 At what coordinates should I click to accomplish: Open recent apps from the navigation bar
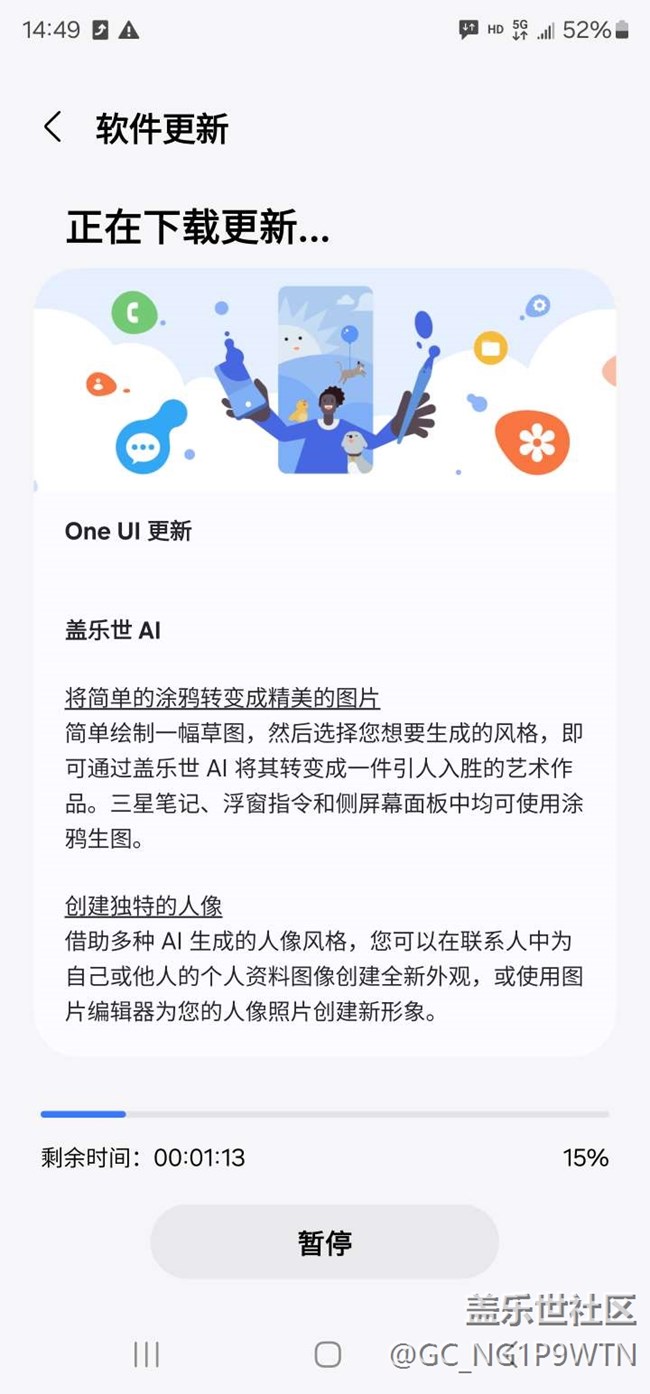(x=146, y=1354)
